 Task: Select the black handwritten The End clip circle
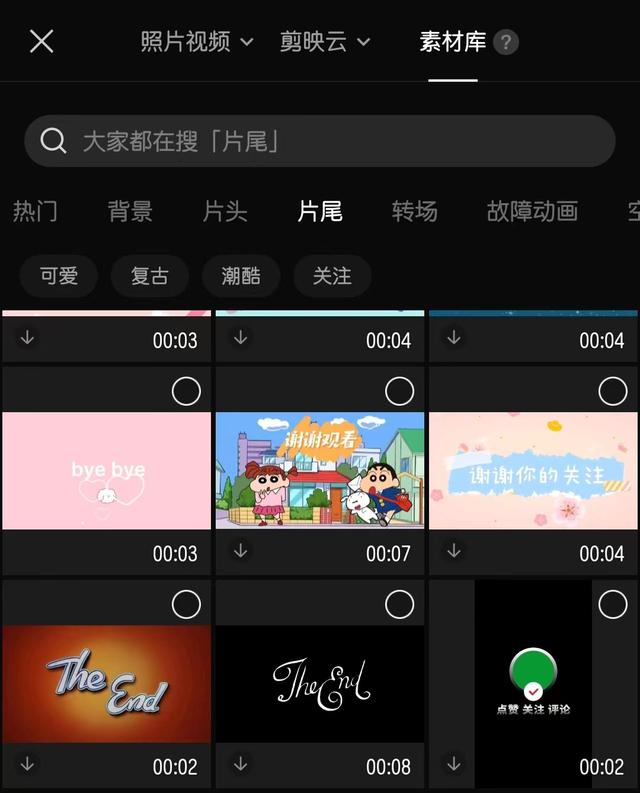[399, 604]
